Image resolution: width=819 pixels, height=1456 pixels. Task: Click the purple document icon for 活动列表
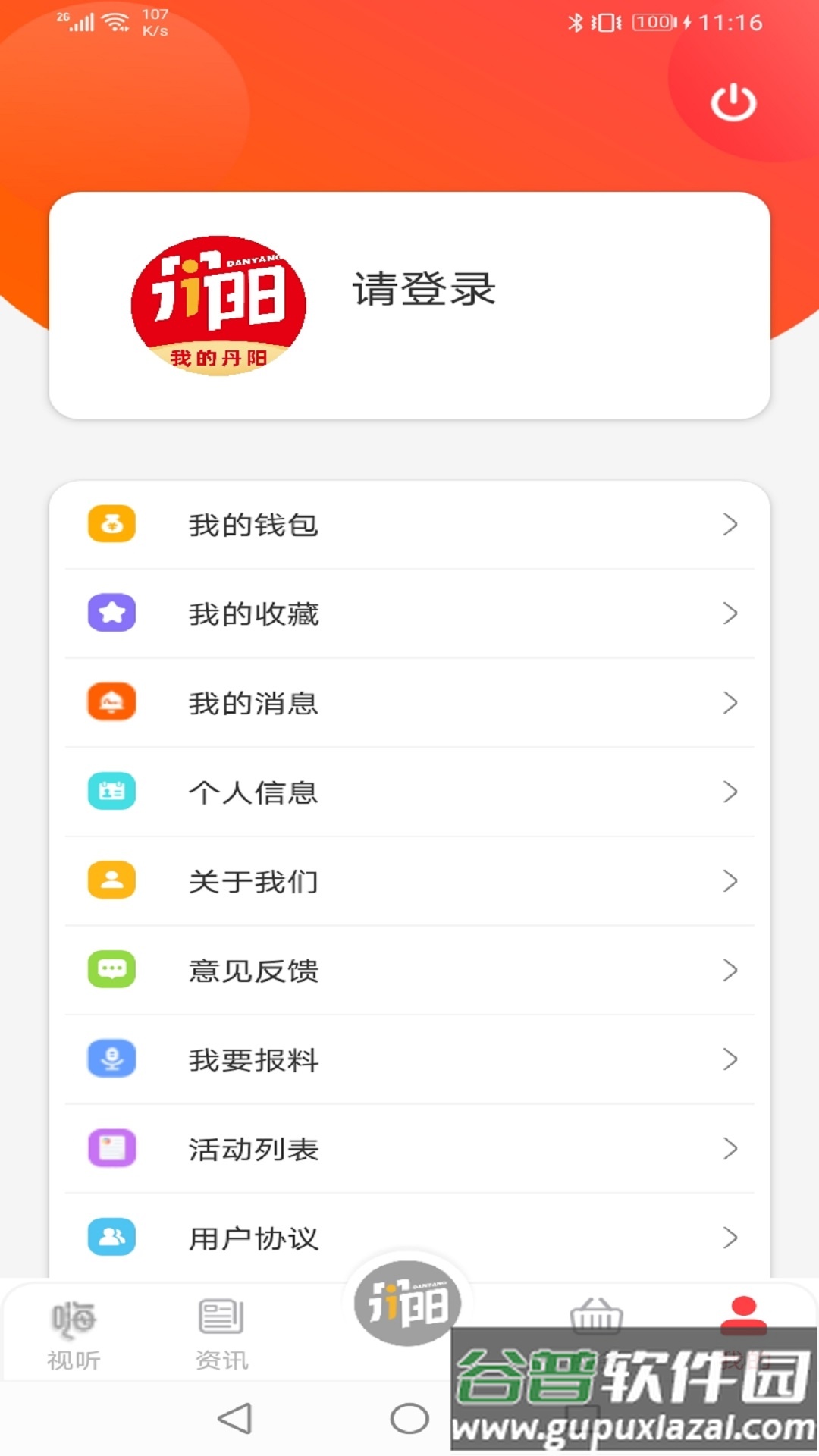coord(111,1149)
